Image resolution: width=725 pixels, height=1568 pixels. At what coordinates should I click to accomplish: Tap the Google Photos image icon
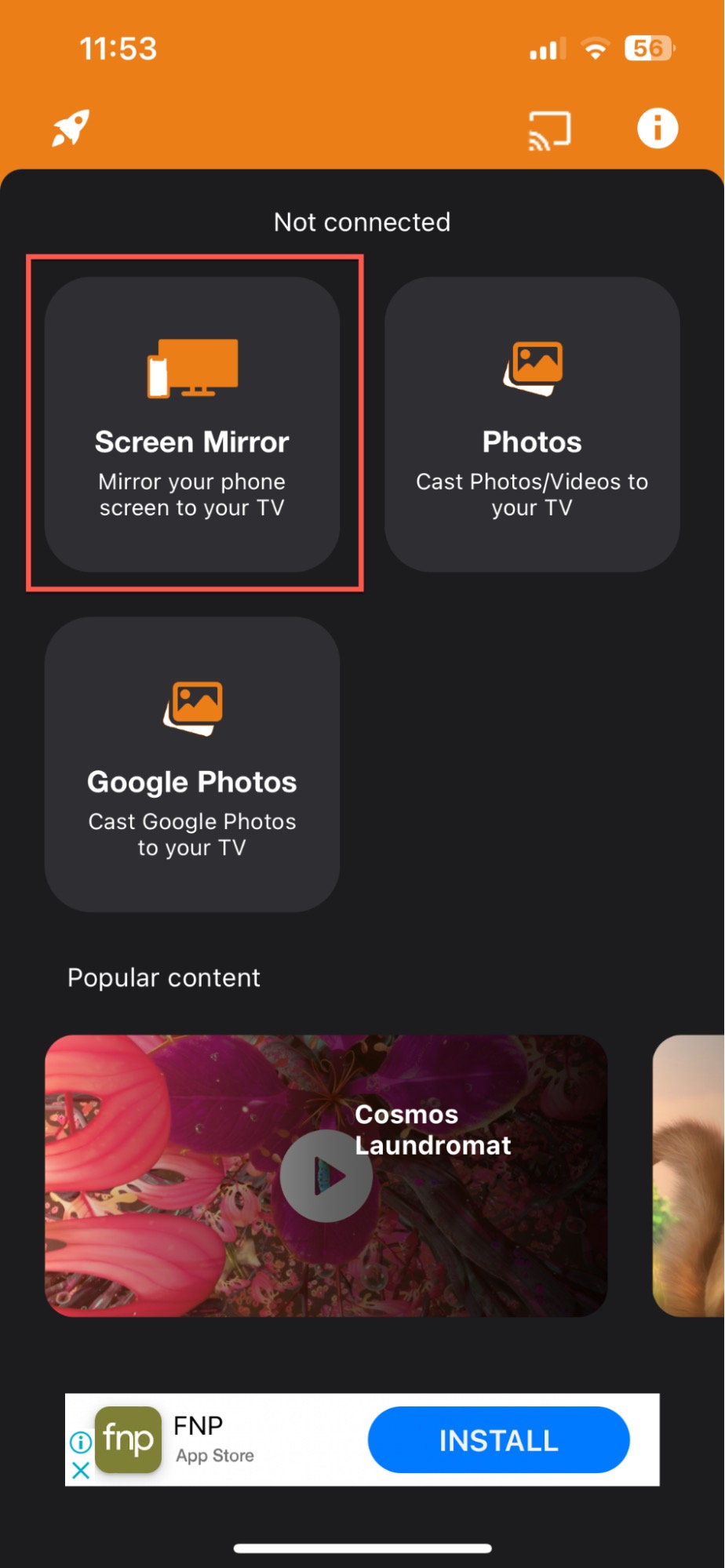click(193, 704)
